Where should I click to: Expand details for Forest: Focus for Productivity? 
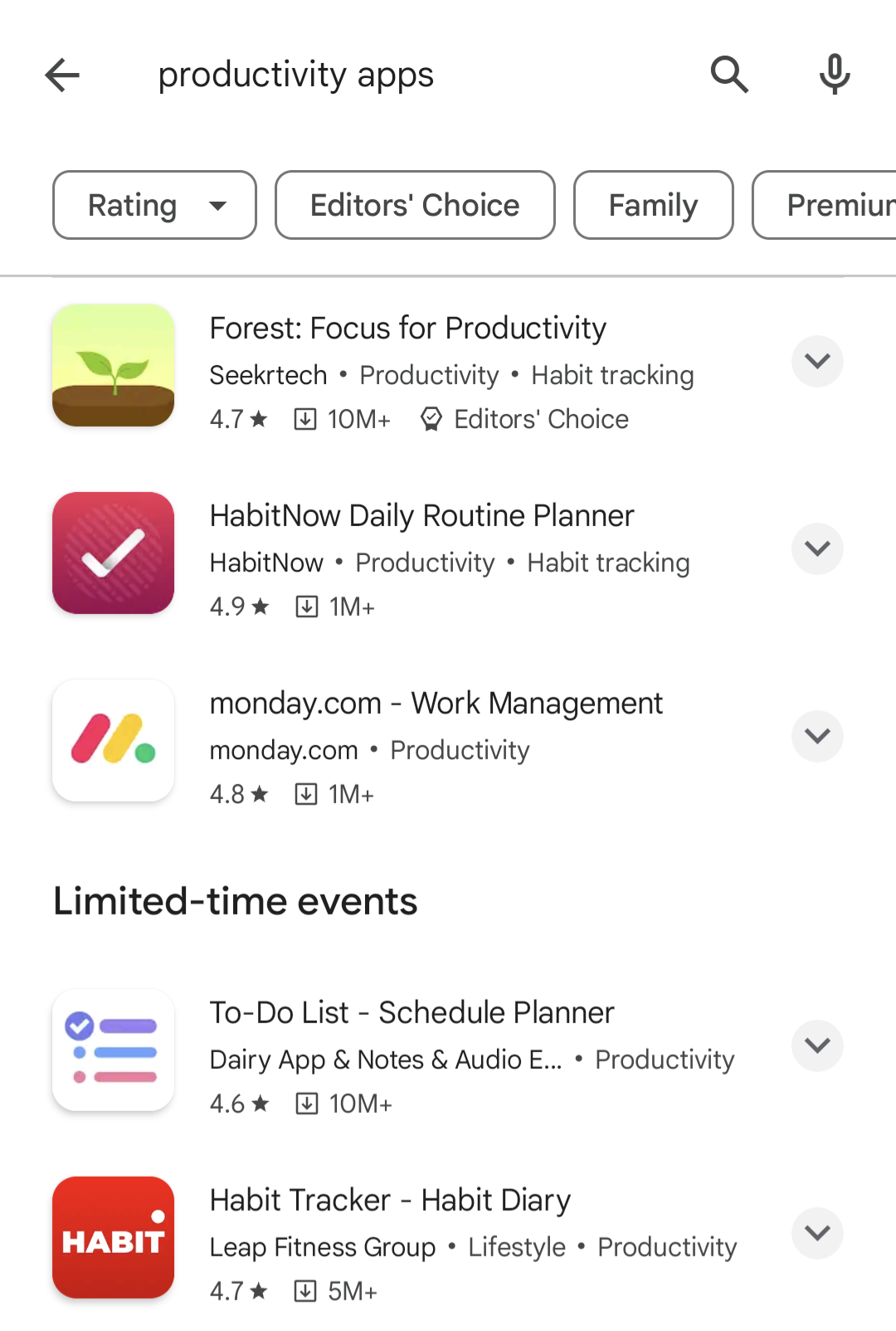coord(817,361)
